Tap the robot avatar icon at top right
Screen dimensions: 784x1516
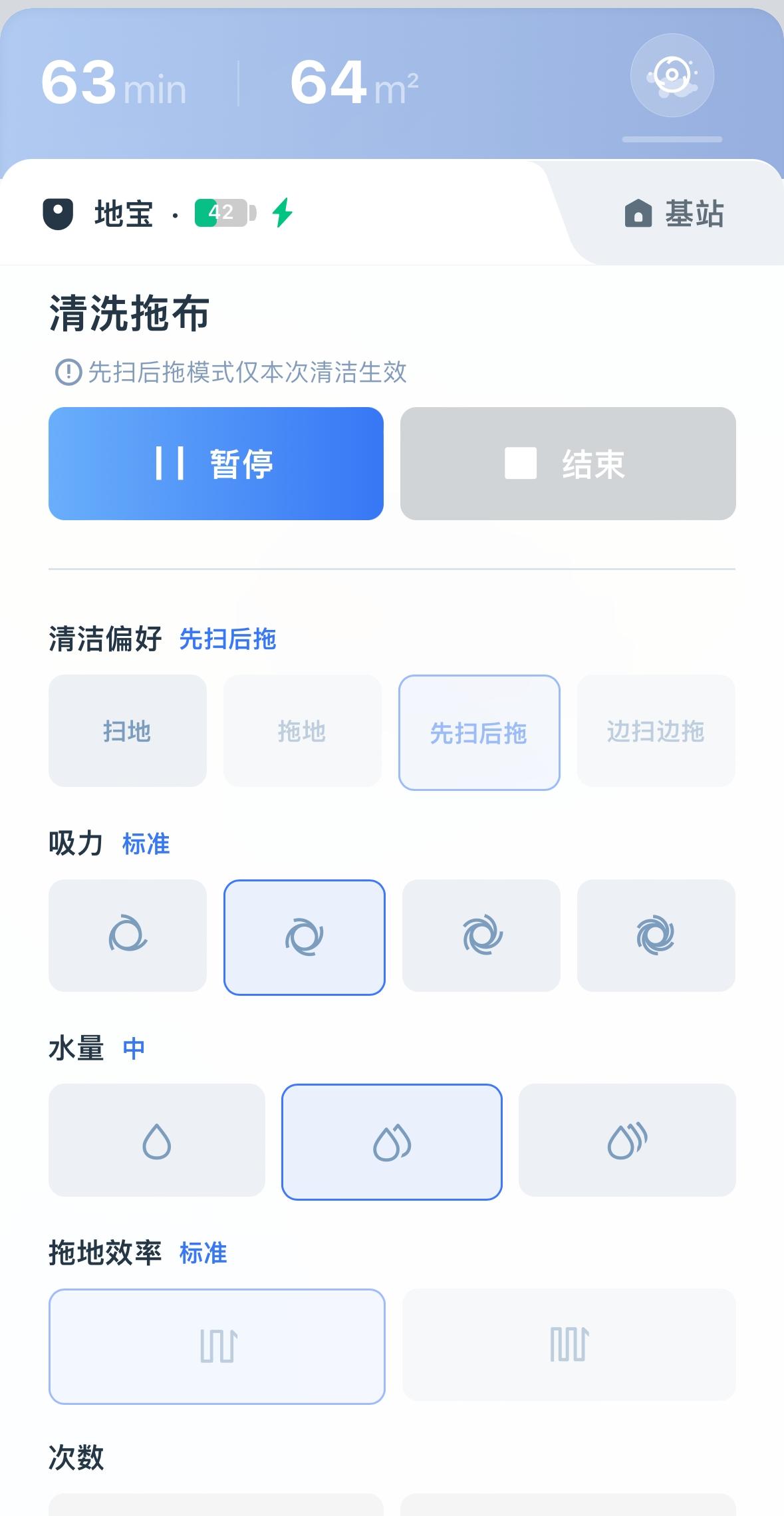tap(672, 75)
